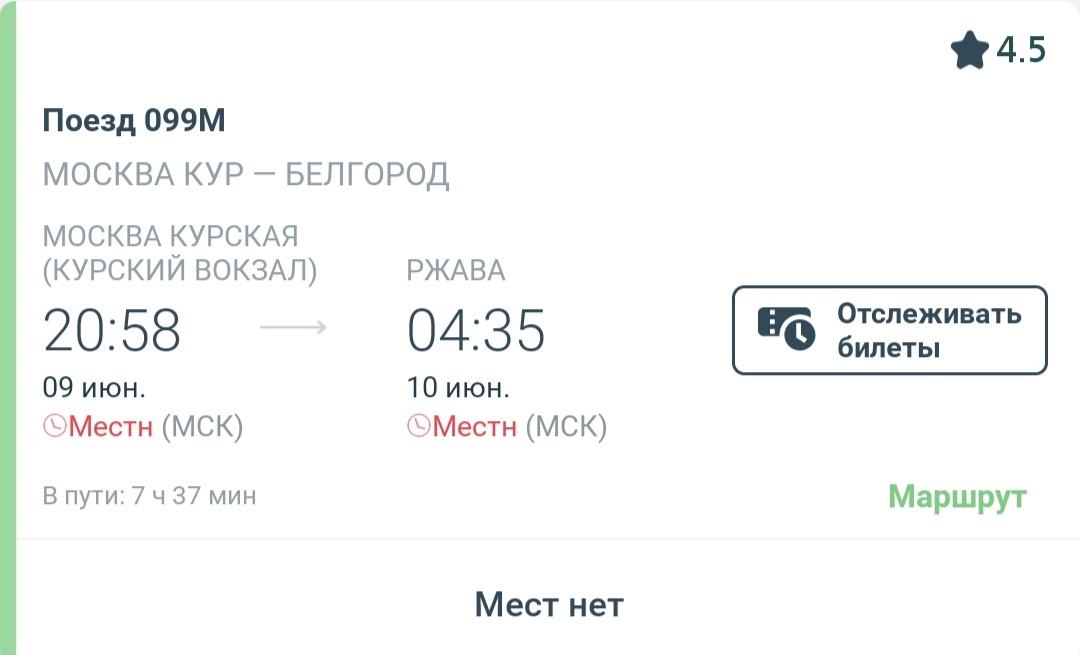Open the Поезд 099М train card

(134, 121)
